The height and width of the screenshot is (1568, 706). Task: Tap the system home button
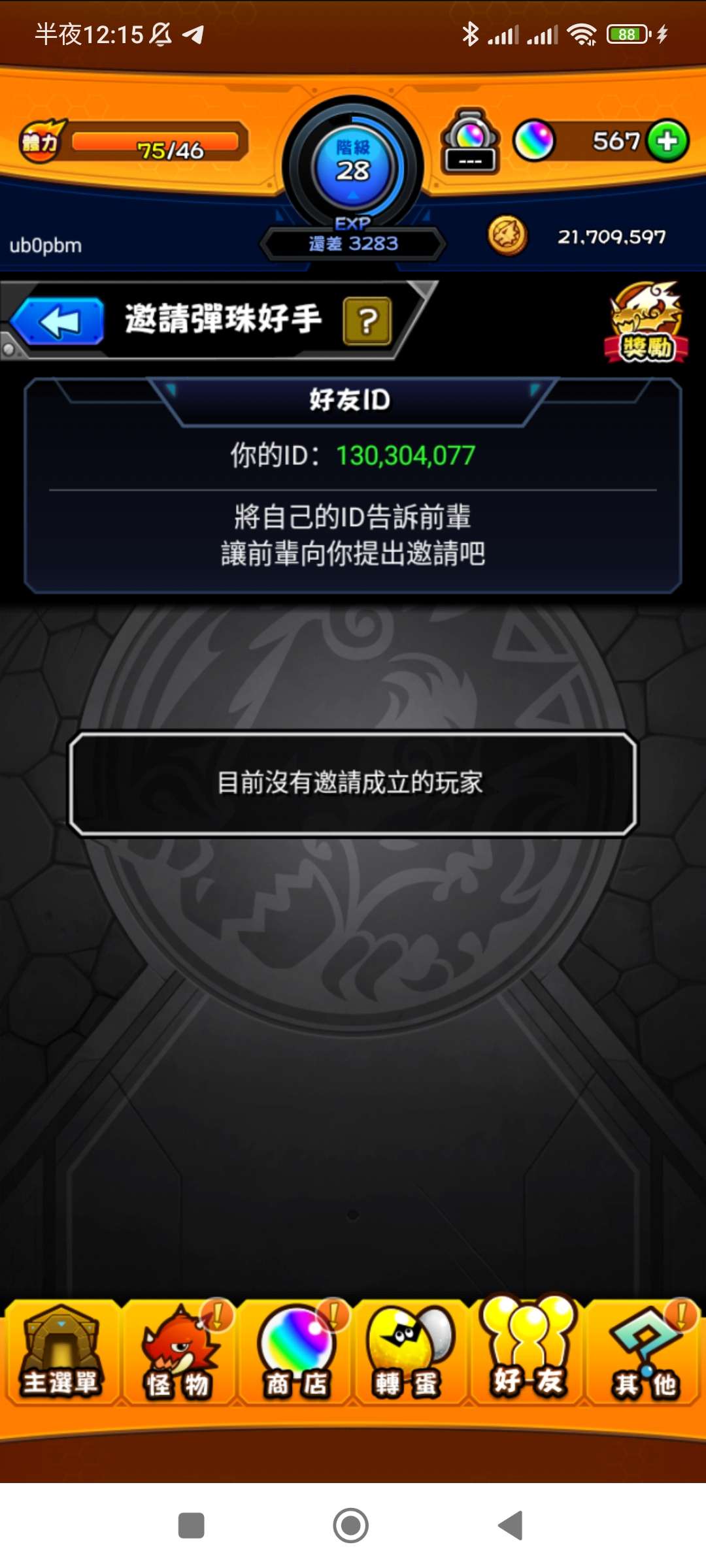pyautogui.click(x=351, y=1526)
